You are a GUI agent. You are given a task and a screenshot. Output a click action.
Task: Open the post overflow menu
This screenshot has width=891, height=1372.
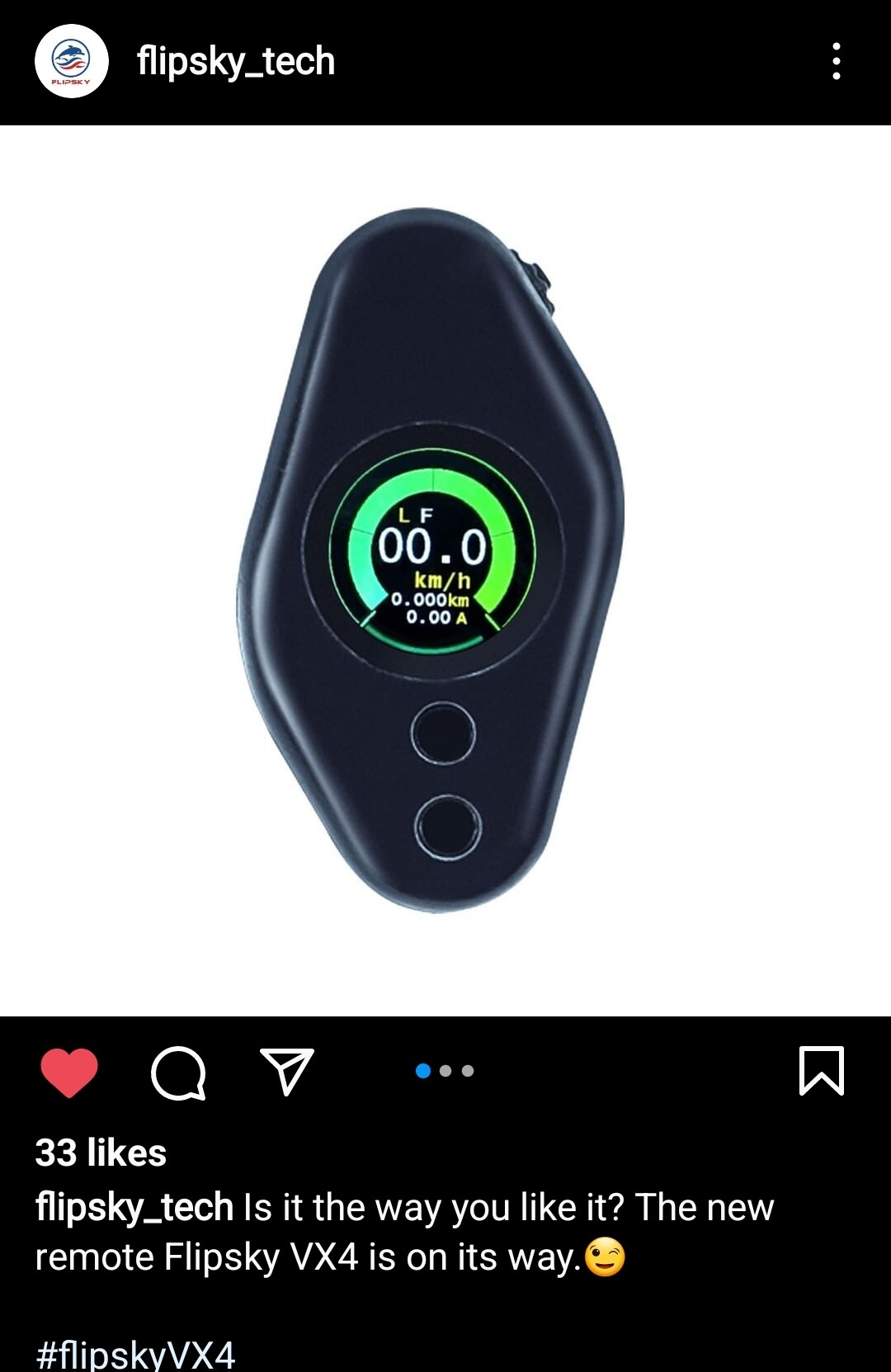click(x=836, y=62)
